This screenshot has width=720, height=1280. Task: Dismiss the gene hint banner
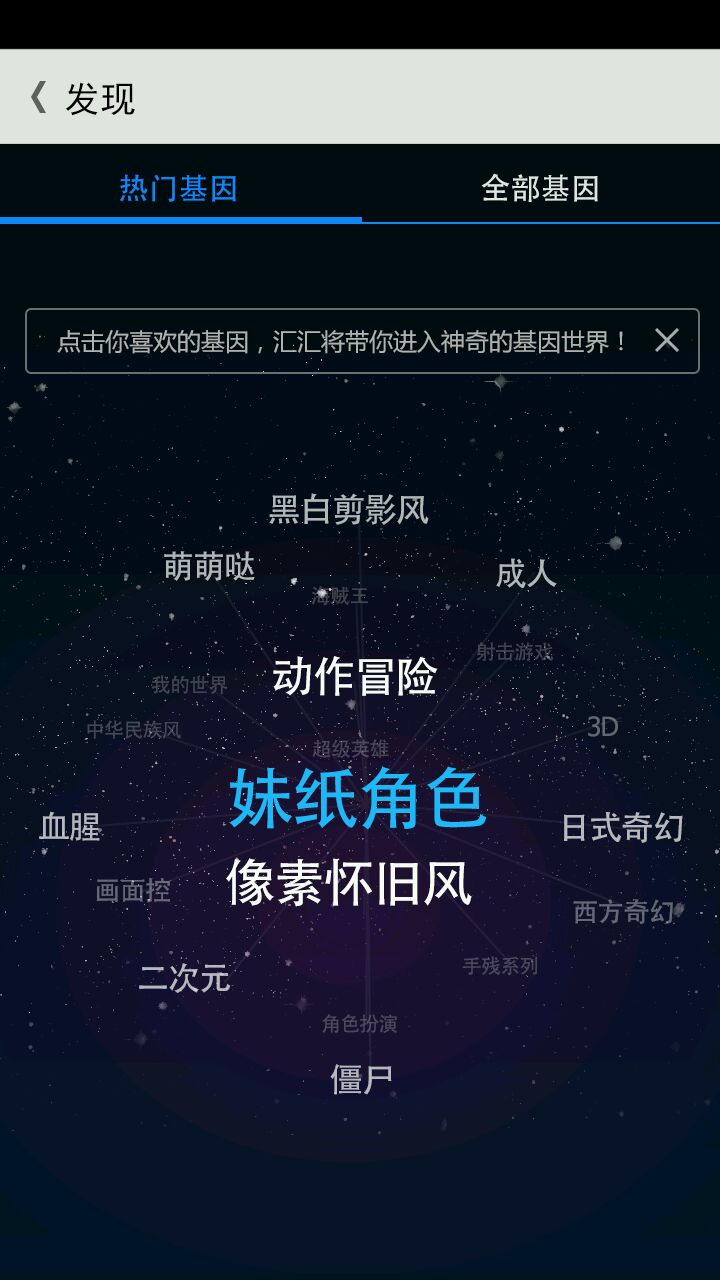point(667,341)
